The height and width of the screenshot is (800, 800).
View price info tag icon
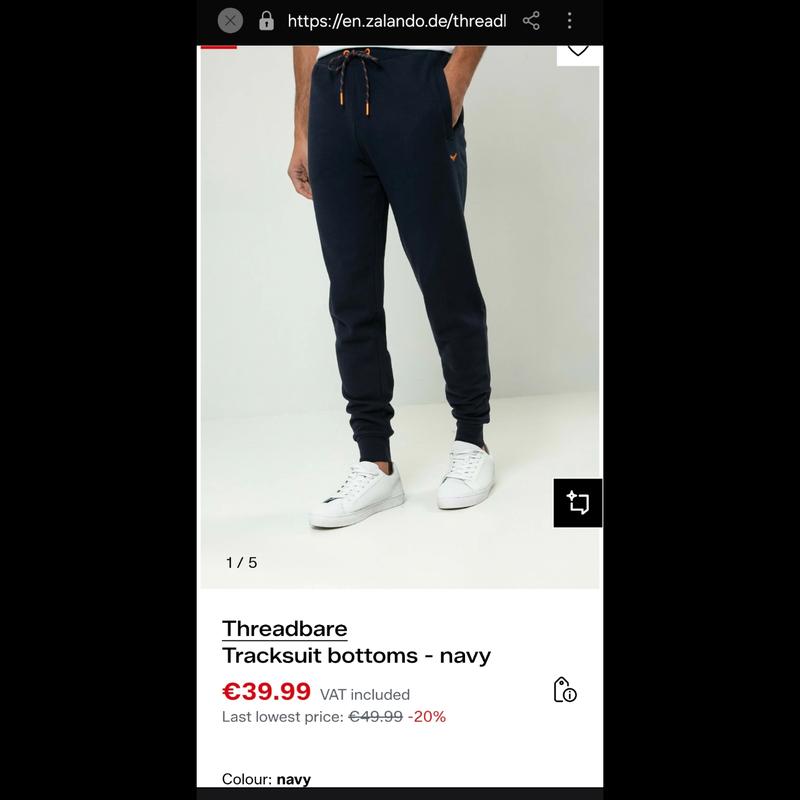[565, 690]
